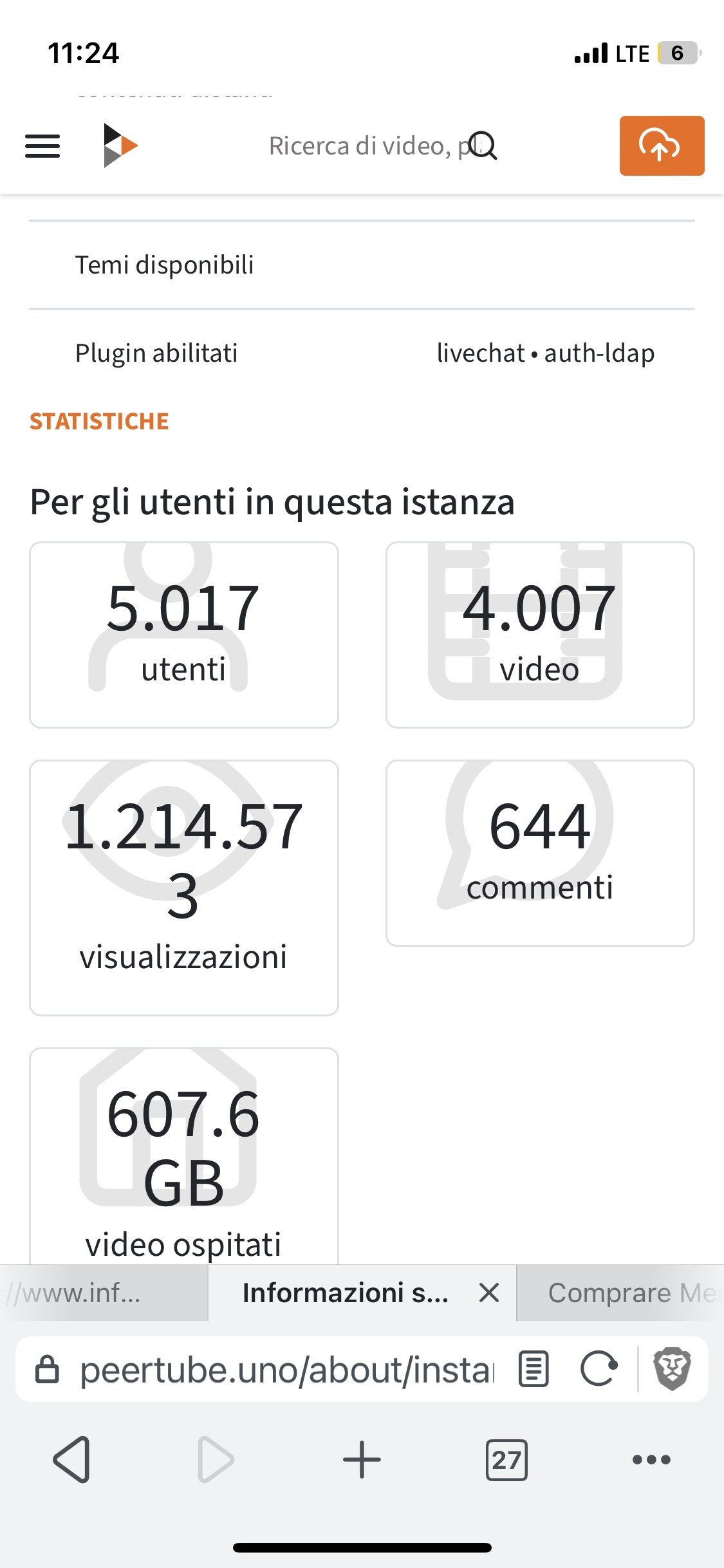Open the hamburger navigation menu
The width and height of the screenshot is (724, 1568).
click(42, 146)
